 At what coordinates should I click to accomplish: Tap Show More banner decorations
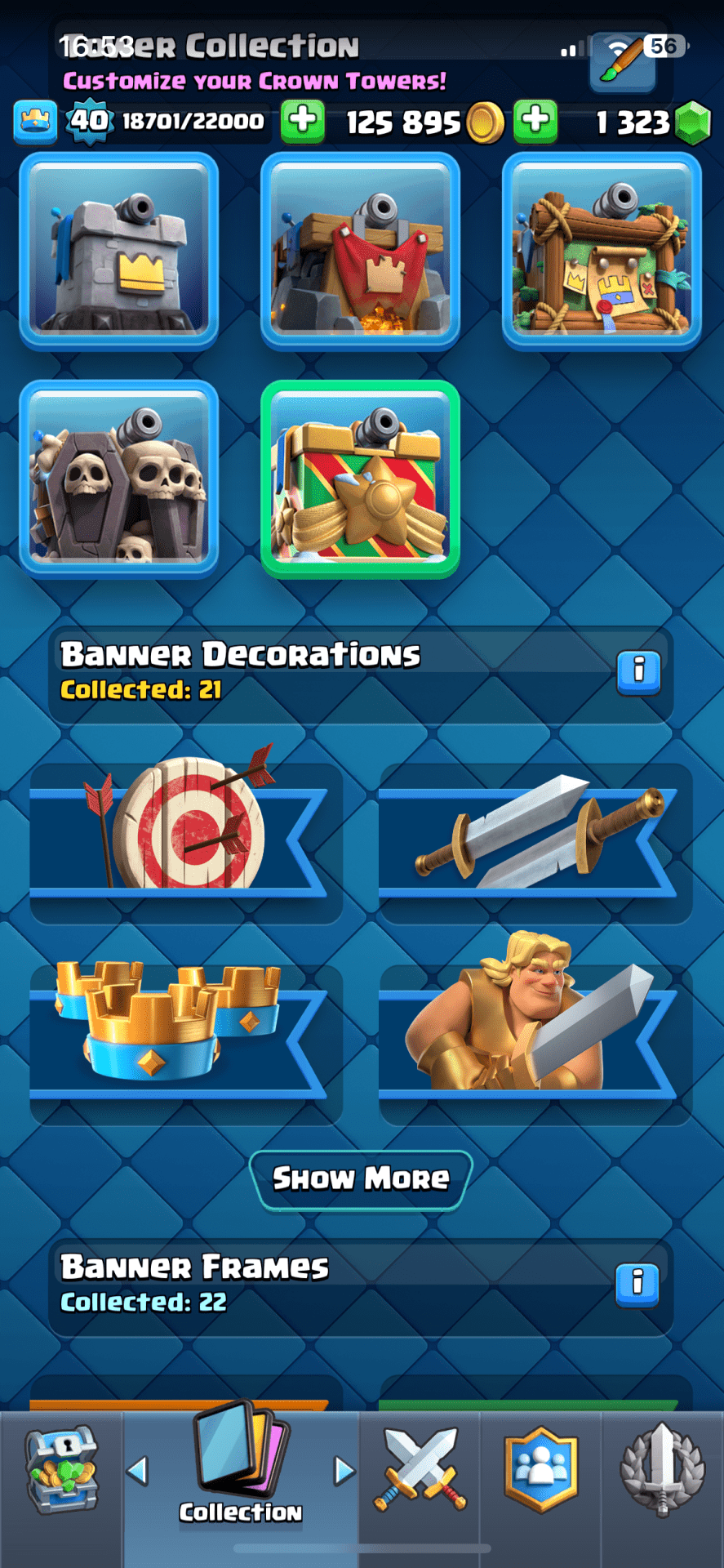click(x=361, y=1178)
